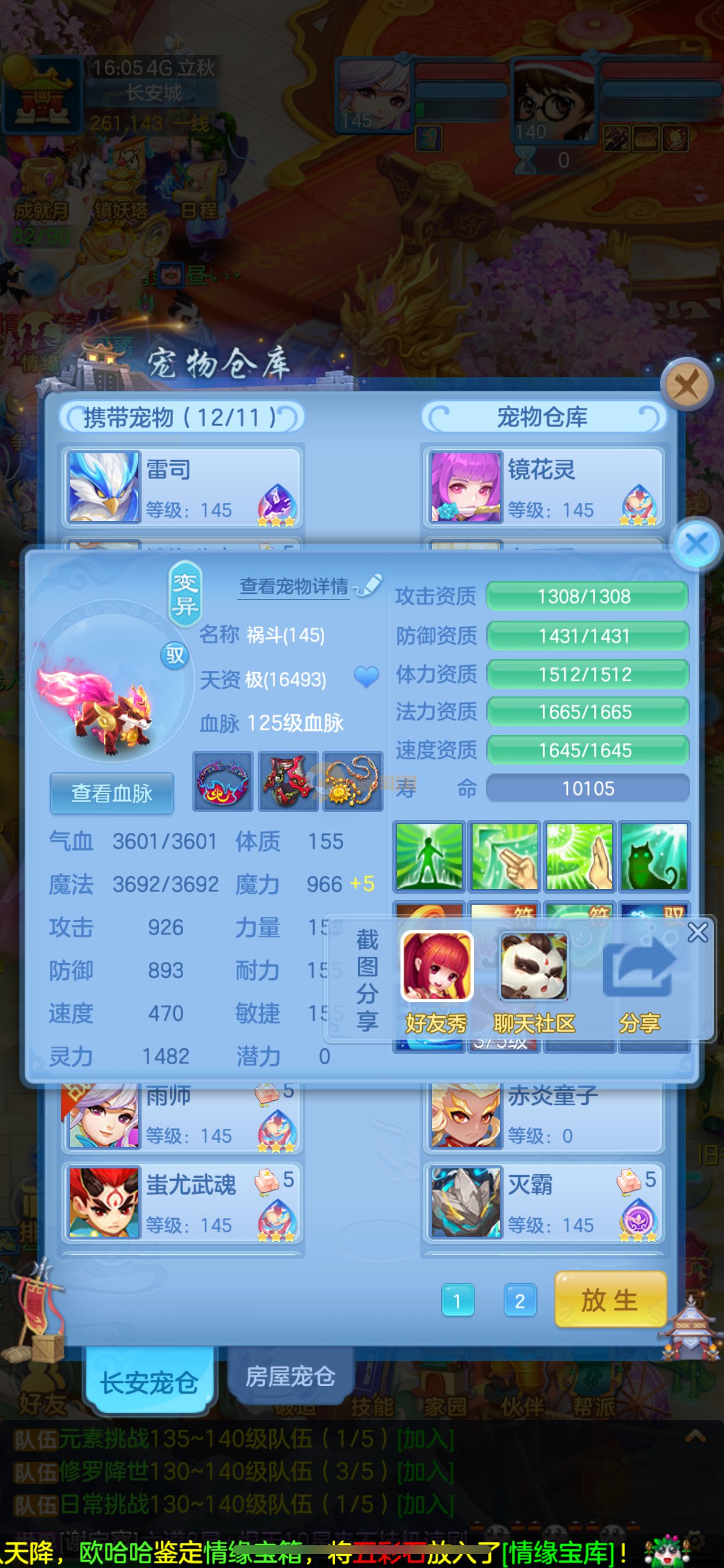The width and height of the screenshot is (724, 1568).
Task: Close the screenshot share panel
Action: tap(697, 932)
